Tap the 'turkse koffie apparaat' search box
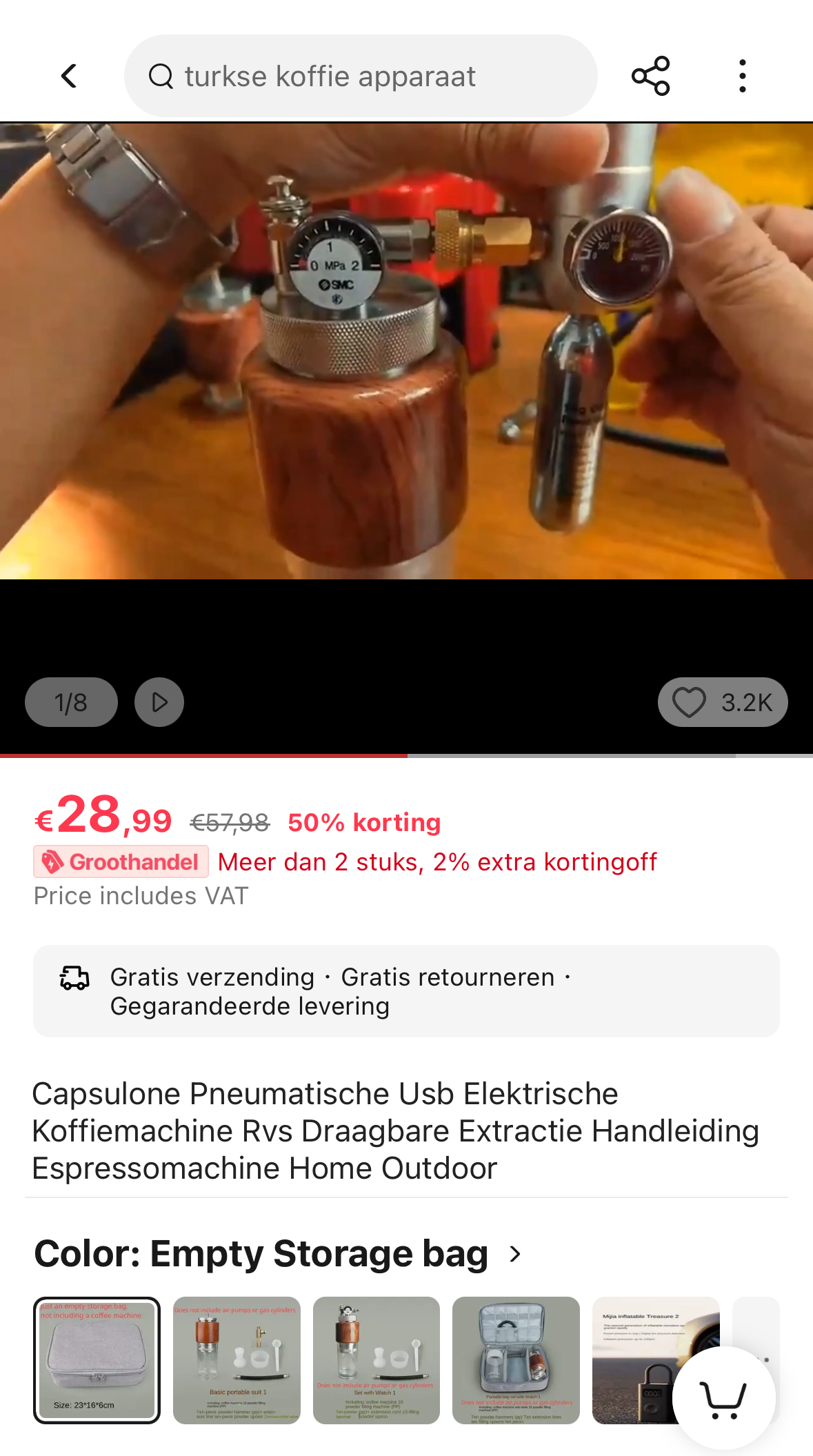Viewport: 813px width, 1456px height. point(360,76)
